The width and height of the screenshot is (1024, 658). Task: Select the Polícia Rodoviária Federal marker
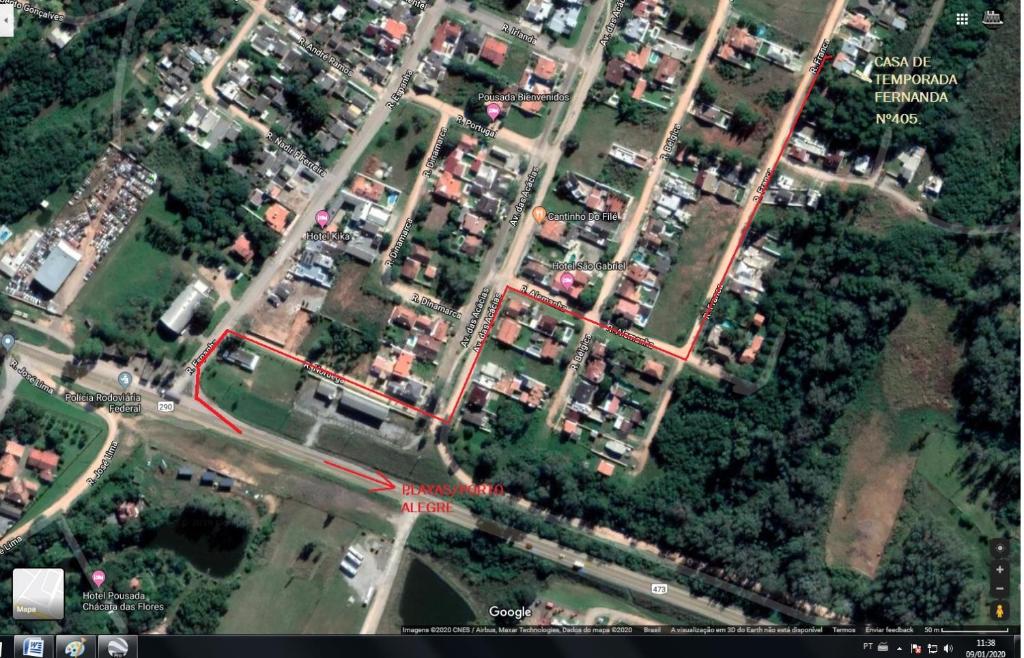tap(124, 380)
